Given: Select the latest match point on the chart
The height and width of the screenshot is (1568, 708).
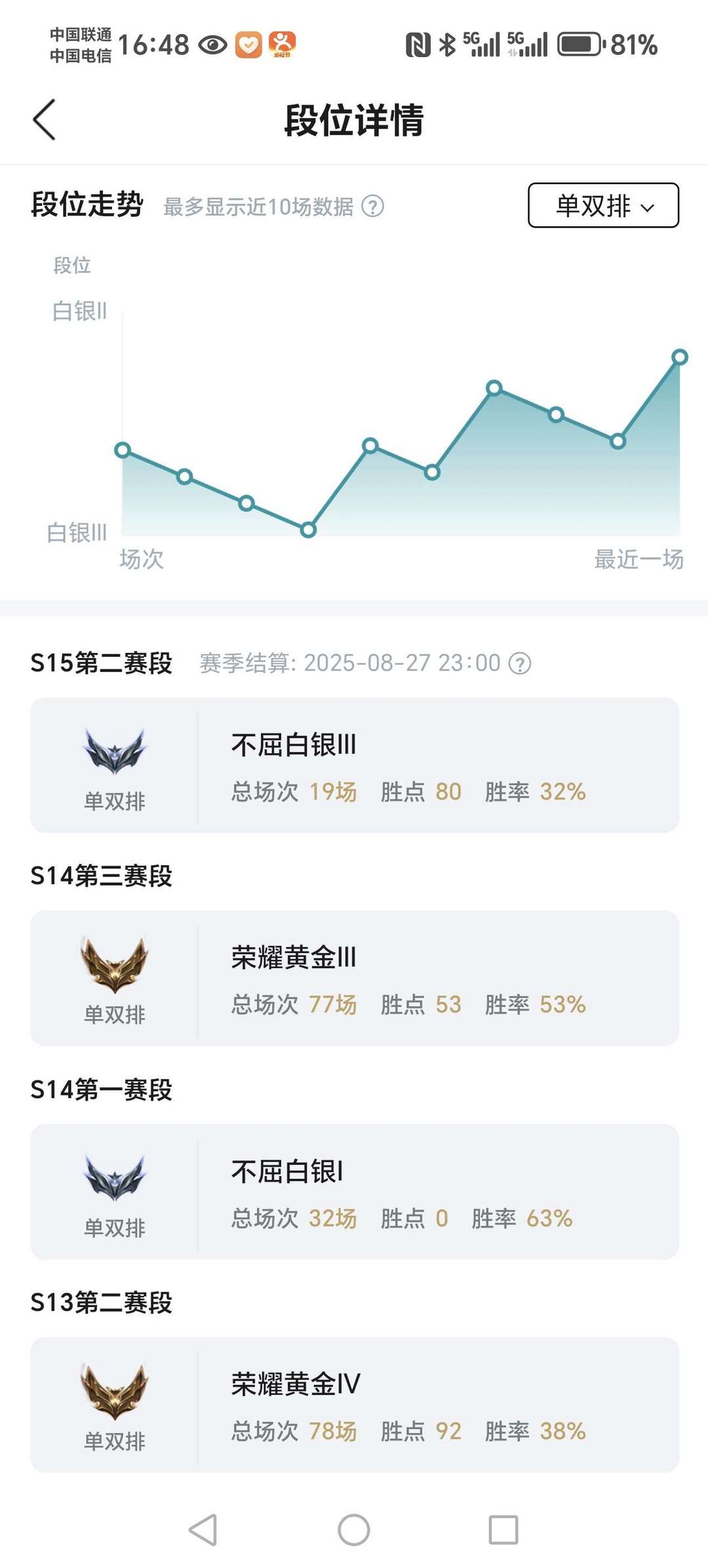Looking at the screenshot, I should point(679,357).
